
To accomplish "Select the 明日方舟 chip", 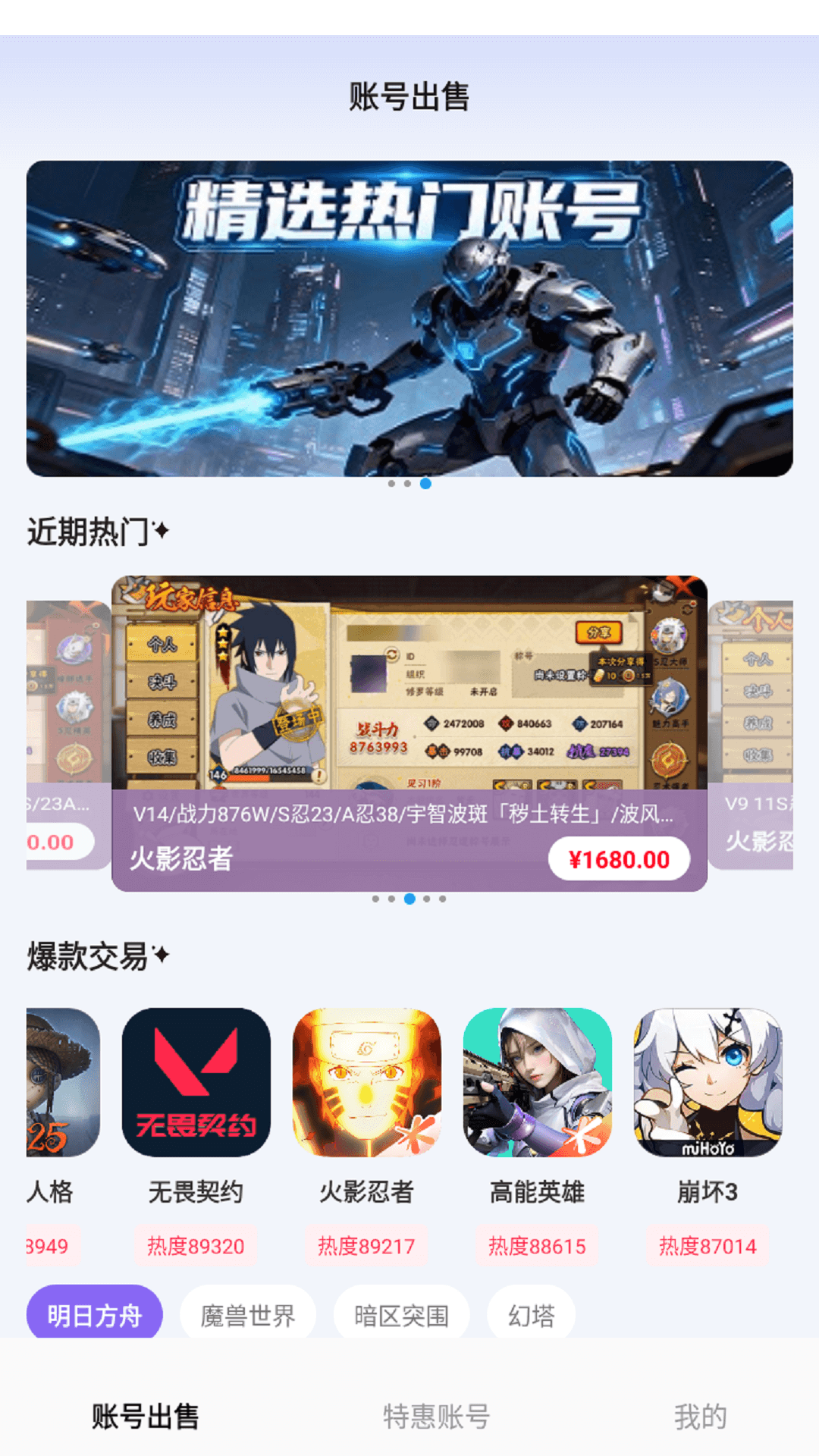I will [x=95, y=1313].
